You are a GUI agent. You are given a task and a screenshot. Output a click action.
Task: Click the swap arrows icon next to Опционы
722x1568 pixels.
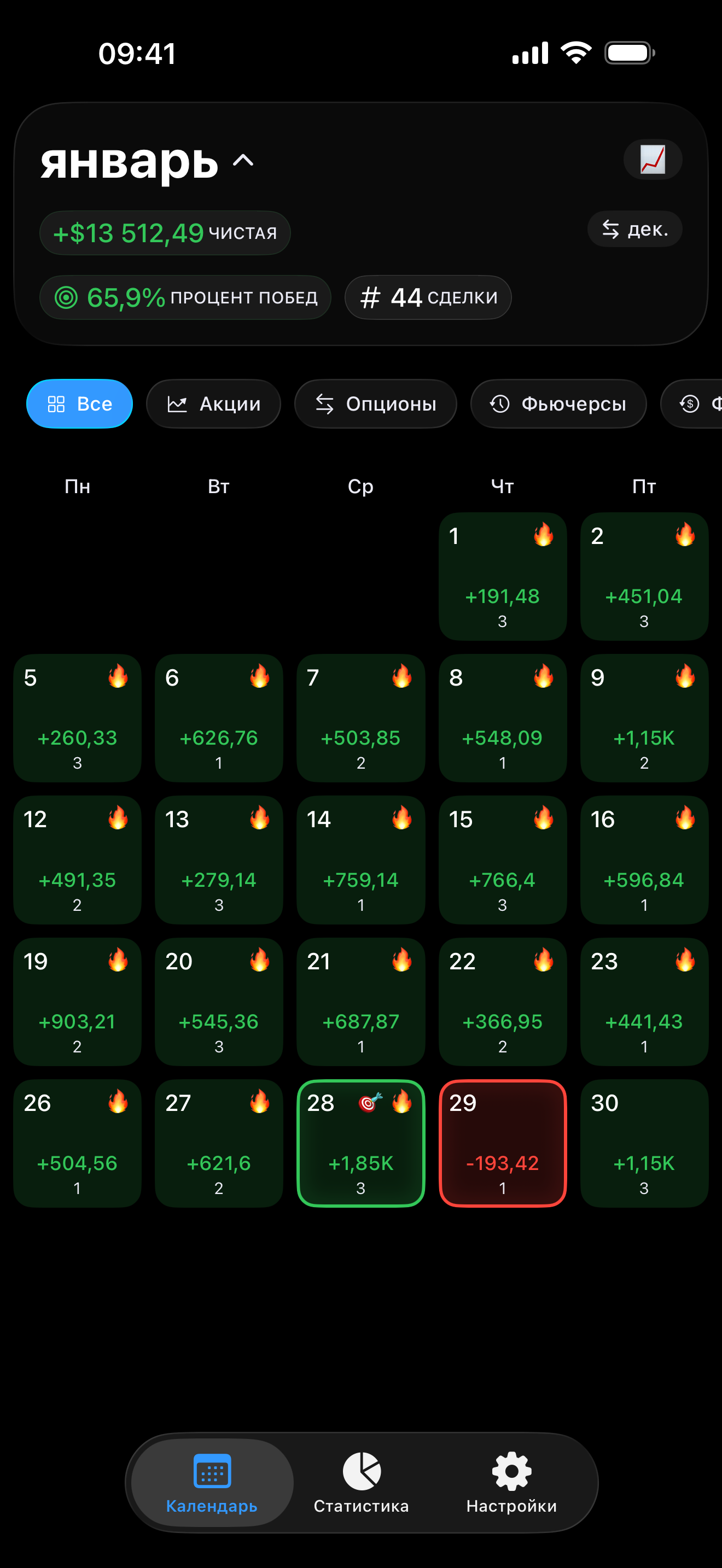pyautogui.click(x=324, y=403)
